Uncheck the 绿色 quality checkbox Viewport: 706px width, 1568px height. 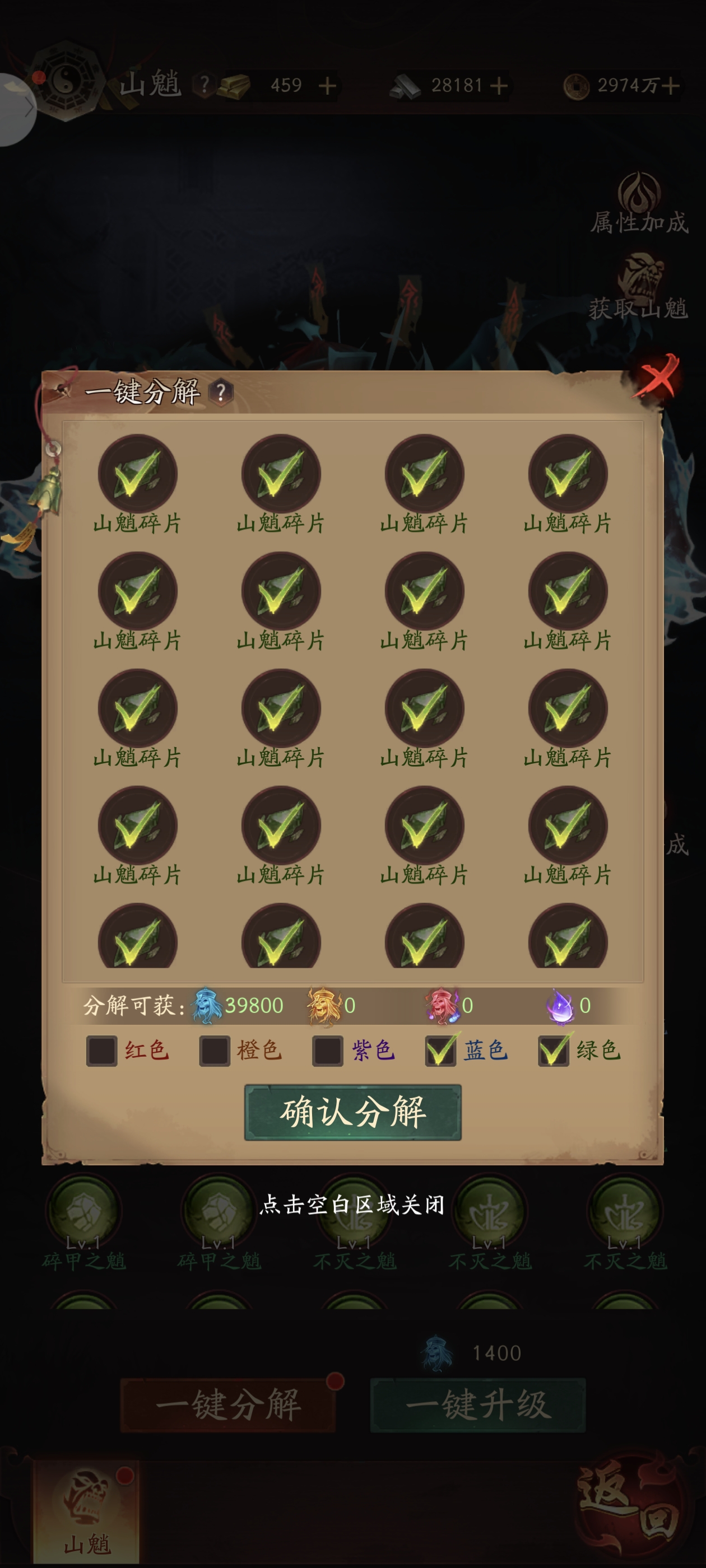tap(554, 1051)
